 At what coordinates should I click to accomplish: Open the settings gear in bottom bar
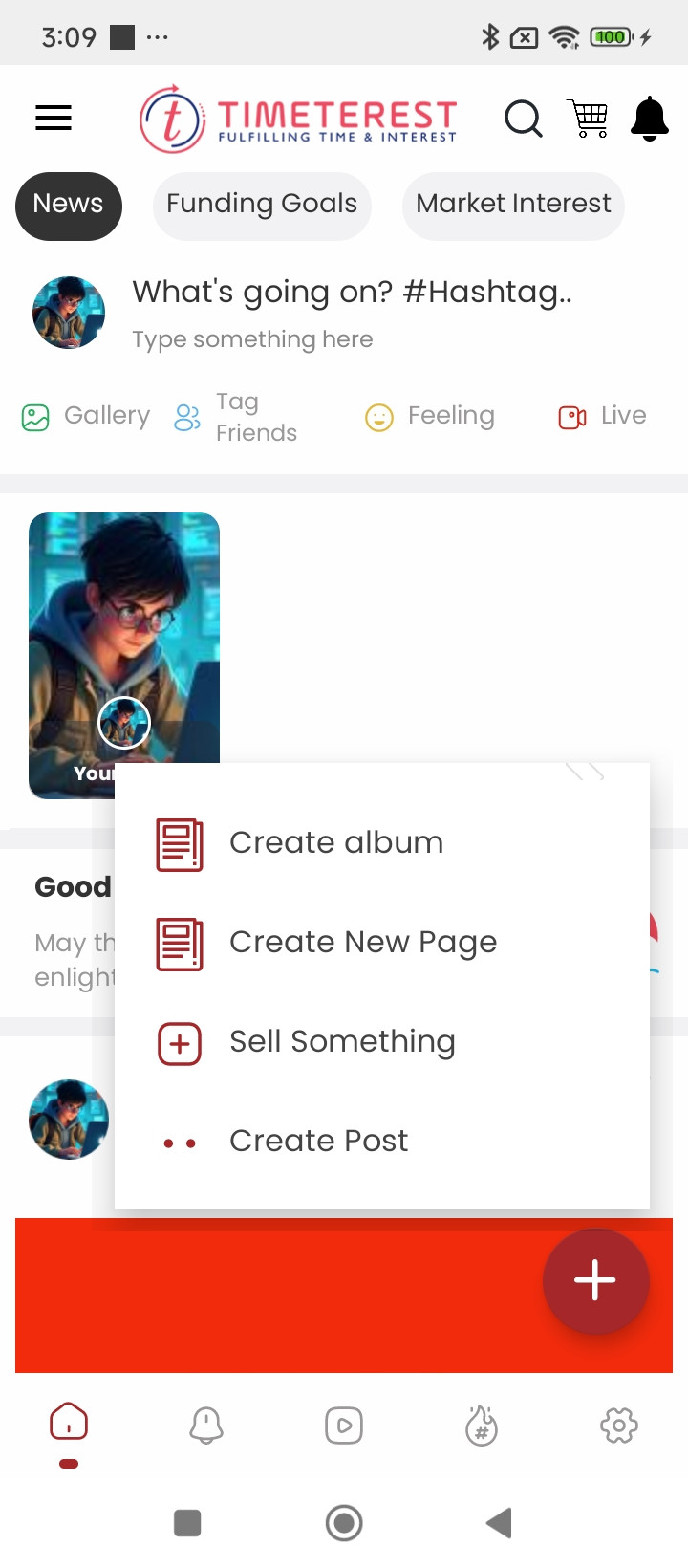tap(618, 1426)
